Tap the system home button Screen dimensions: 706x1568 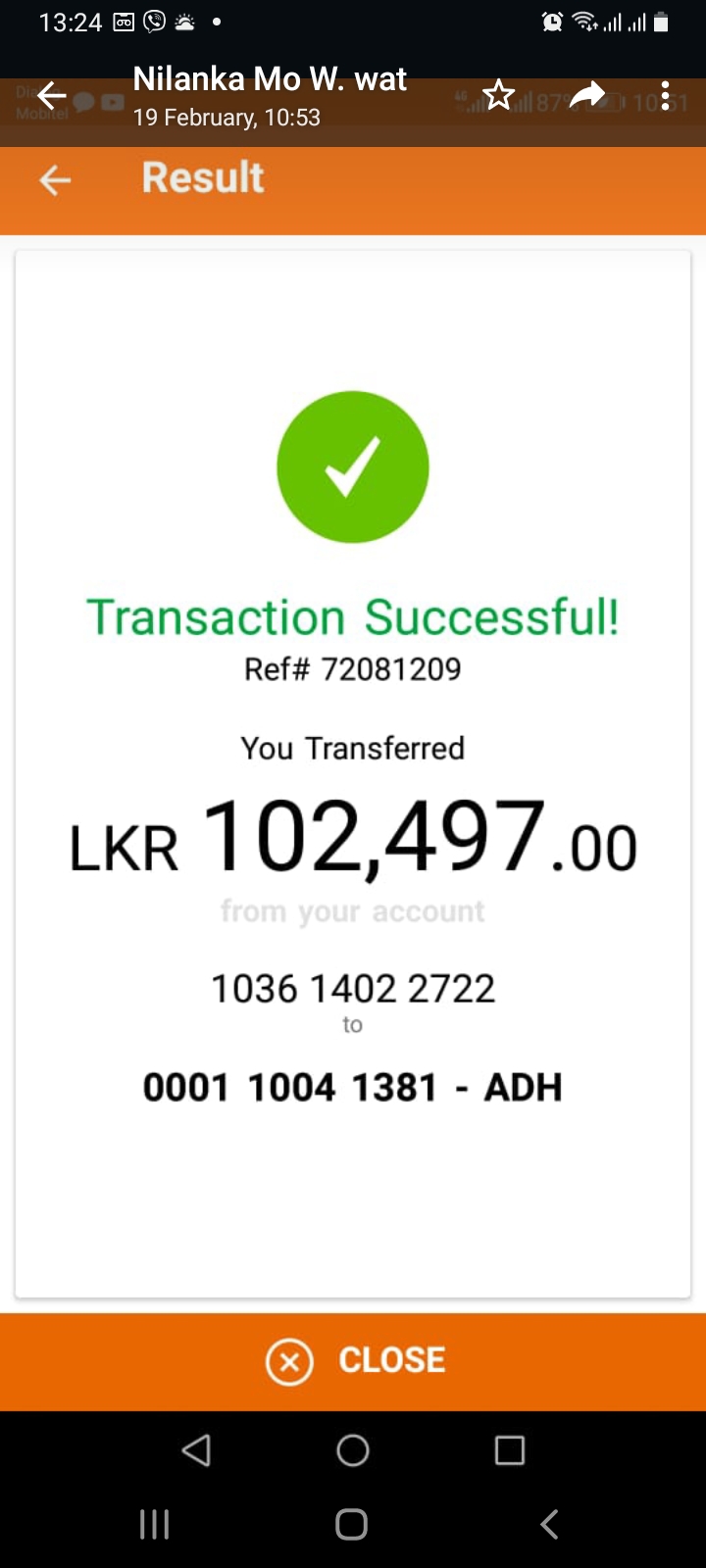tap(351, 1524)
